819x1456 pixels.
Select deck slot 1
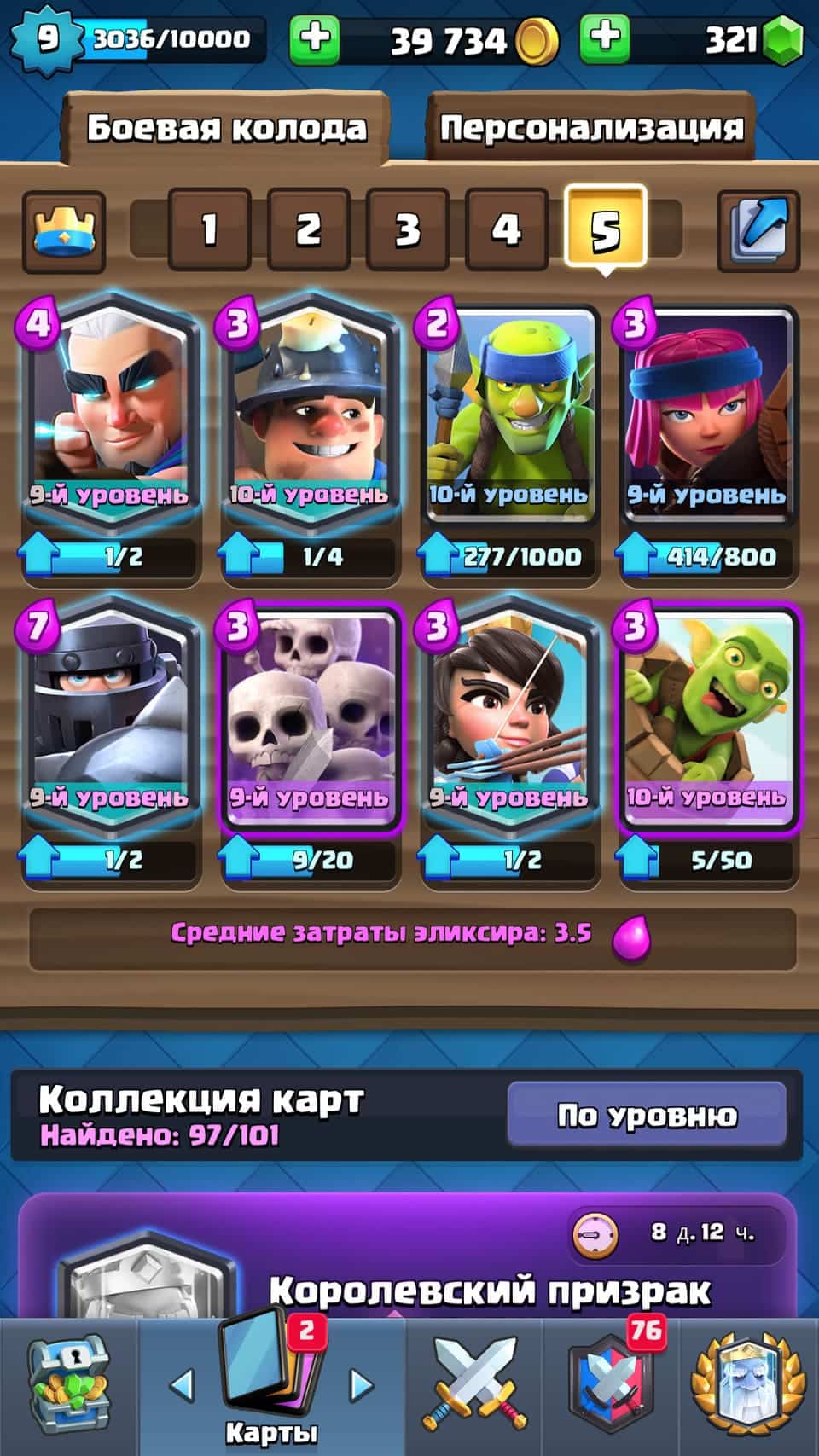click(x=209, y=229)
